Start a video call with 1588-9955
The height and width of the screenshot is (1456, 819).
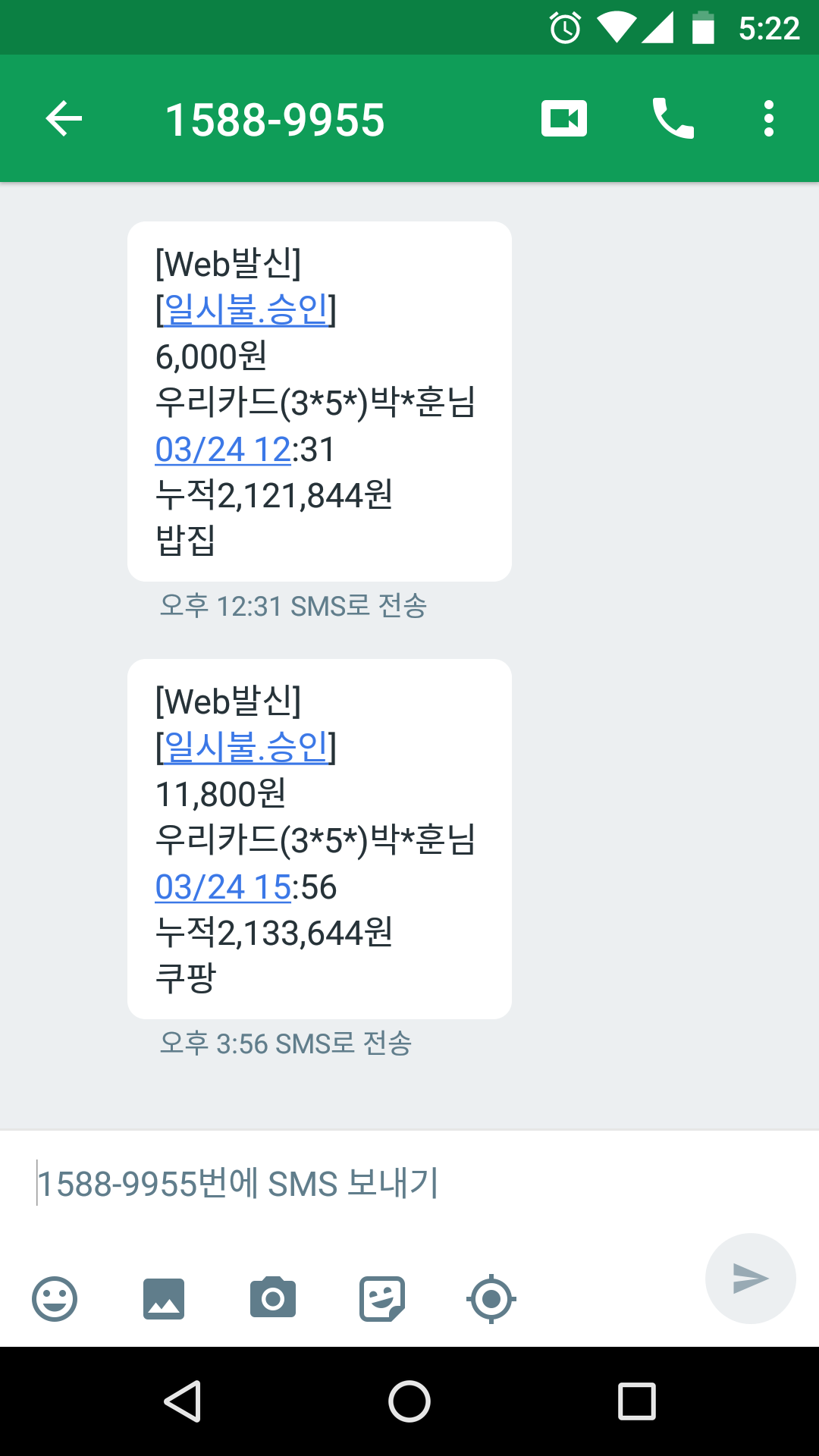(x=563, y=119)
